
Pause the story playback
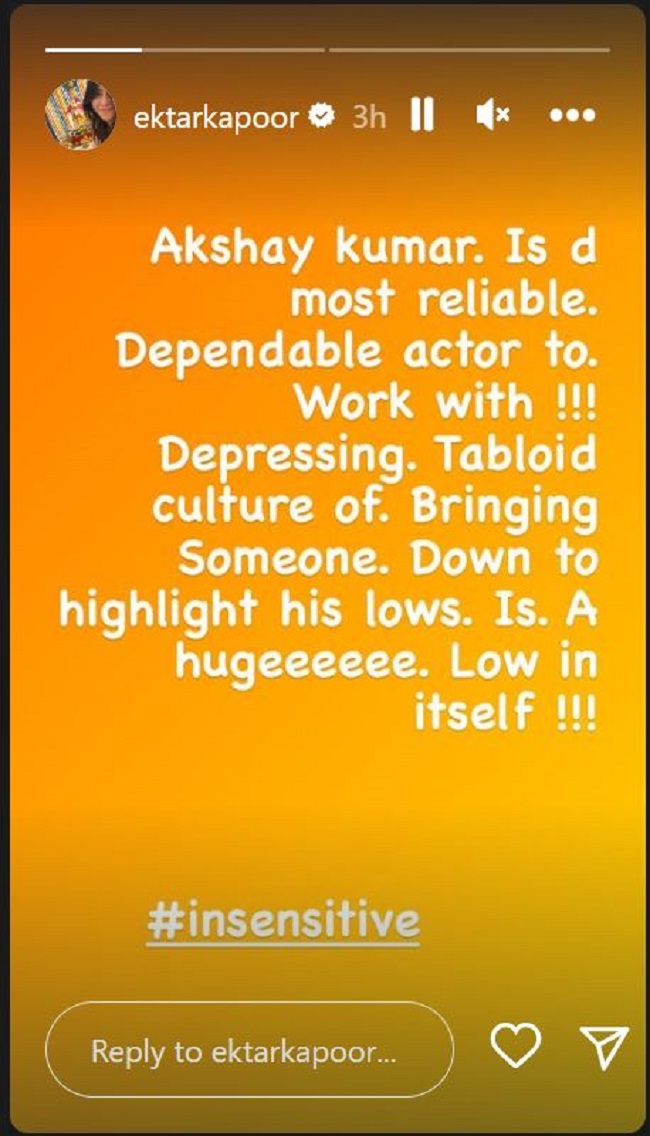click(422, 116)
